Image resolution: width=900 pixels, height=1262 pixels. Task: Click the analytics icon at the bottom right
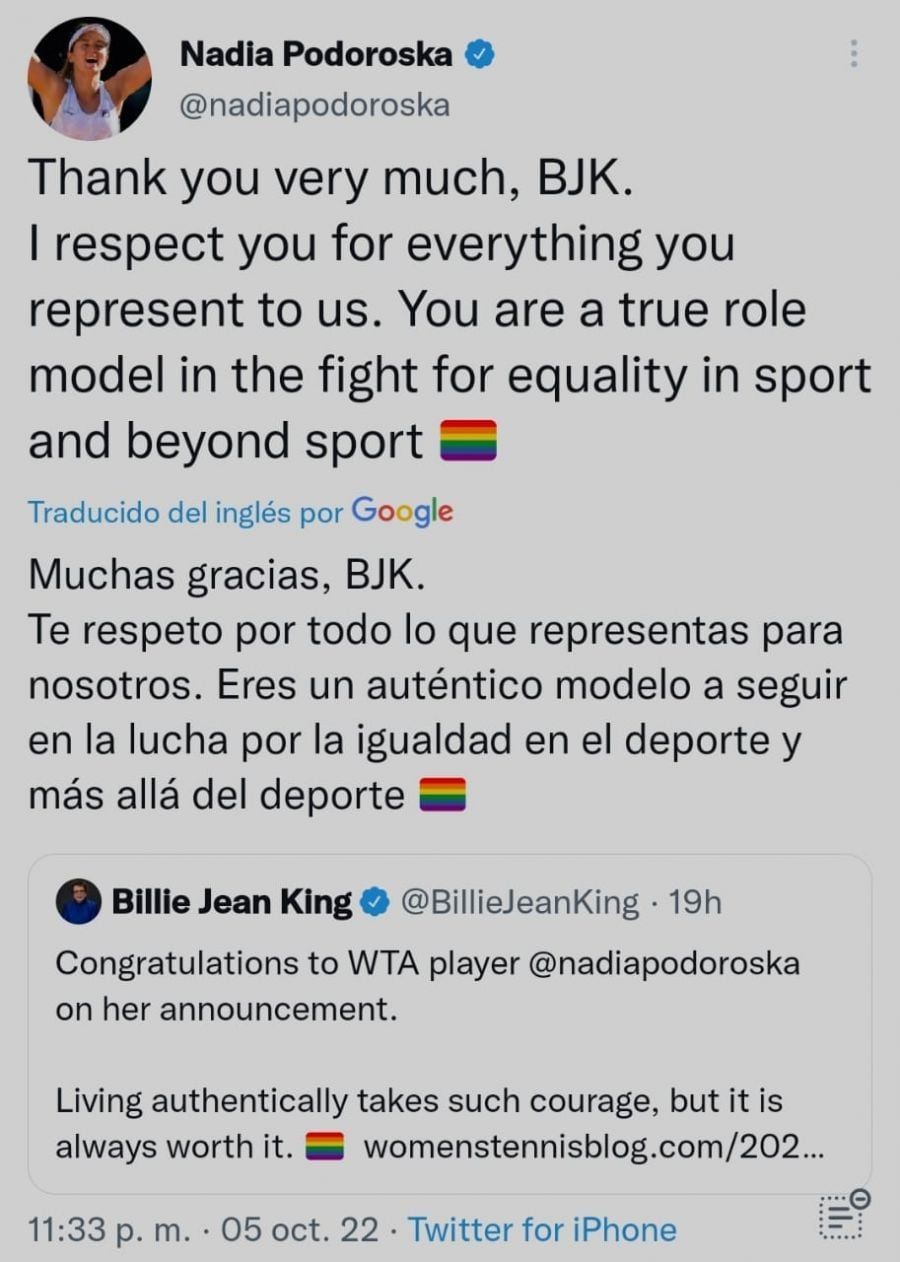tap(840, 1218)
